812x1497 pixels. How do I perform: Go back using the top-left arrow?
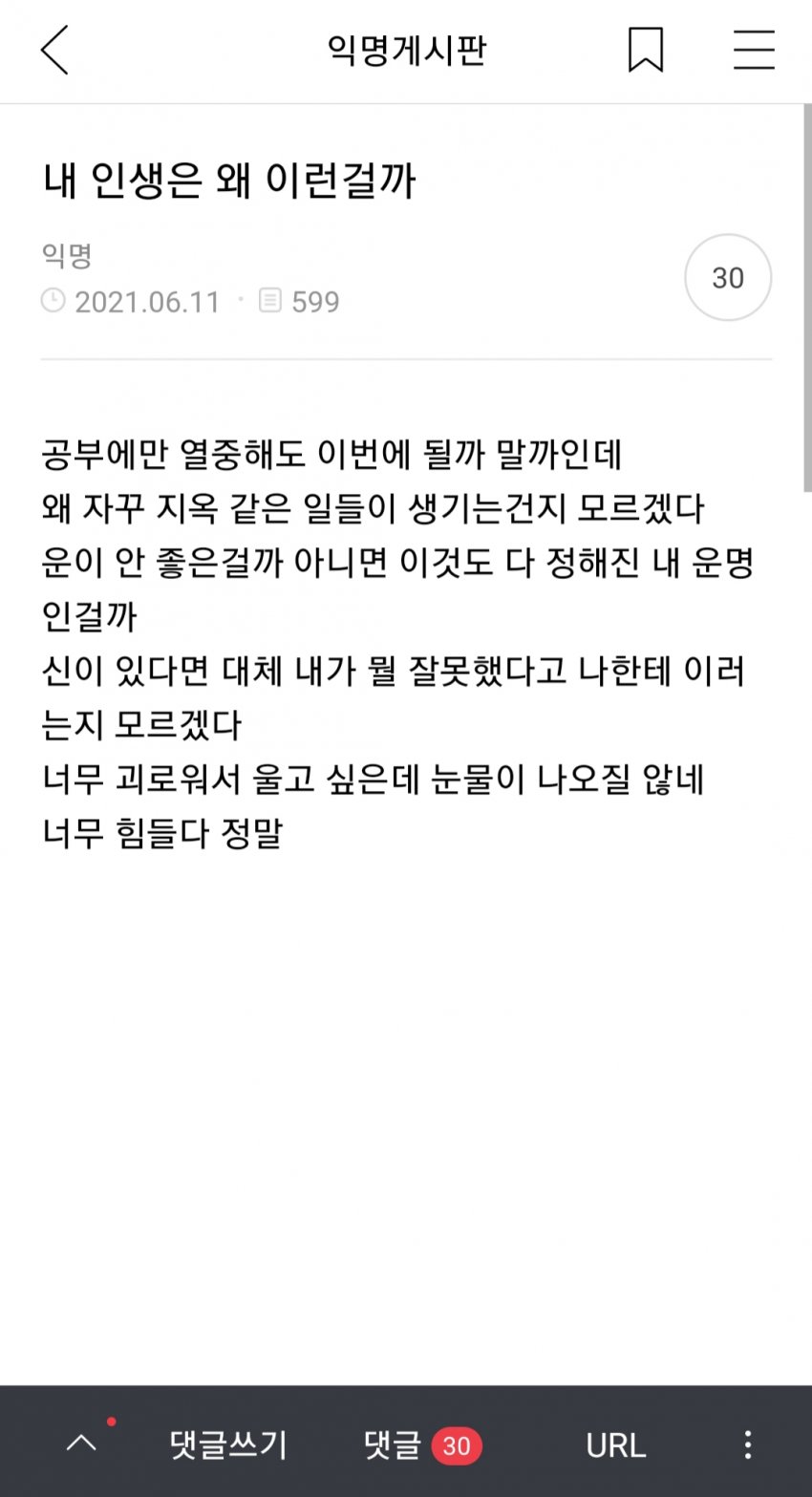[55, 50]
